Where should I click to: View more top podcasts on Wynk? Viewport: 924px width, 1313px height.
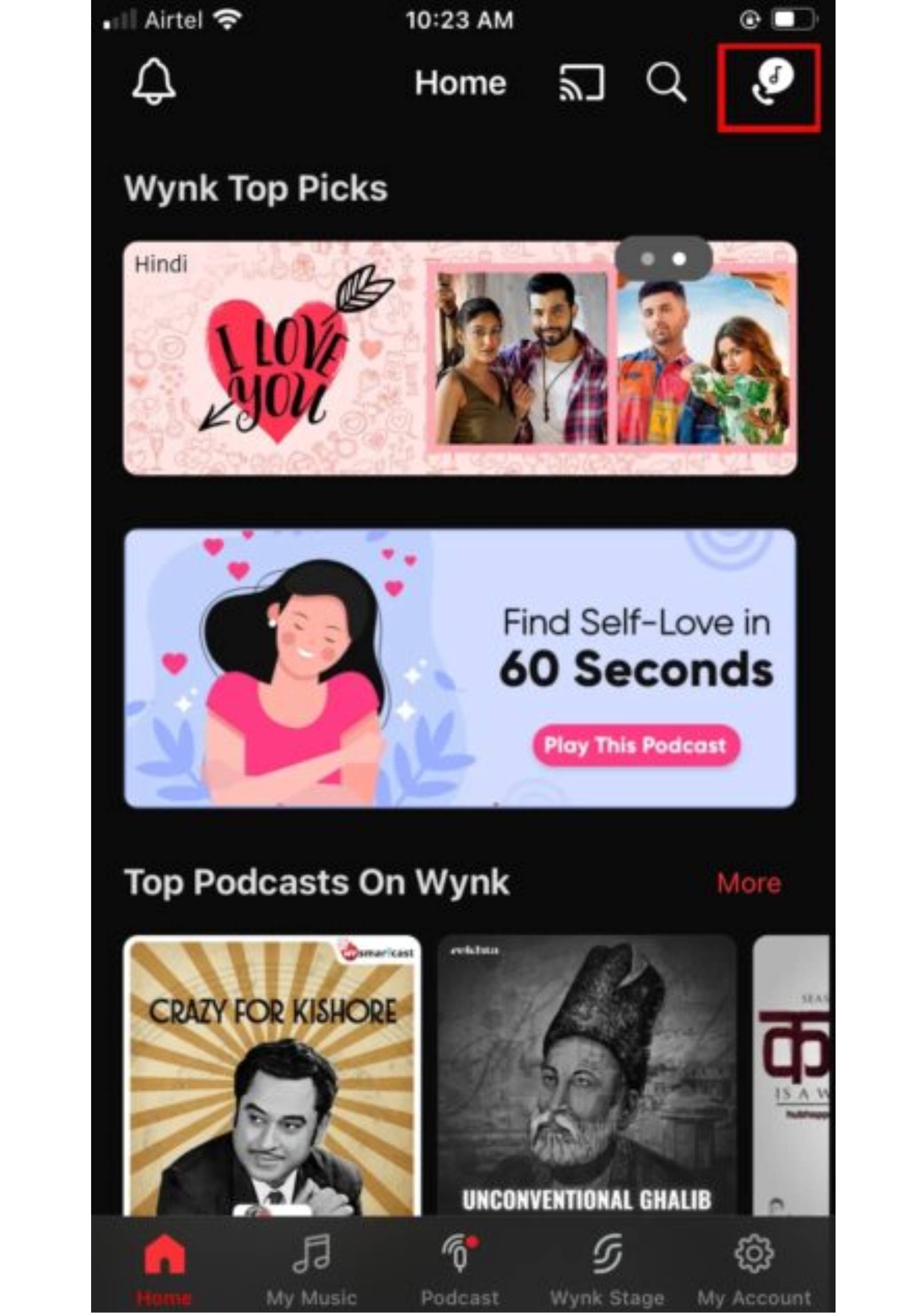tap(748, 883)
